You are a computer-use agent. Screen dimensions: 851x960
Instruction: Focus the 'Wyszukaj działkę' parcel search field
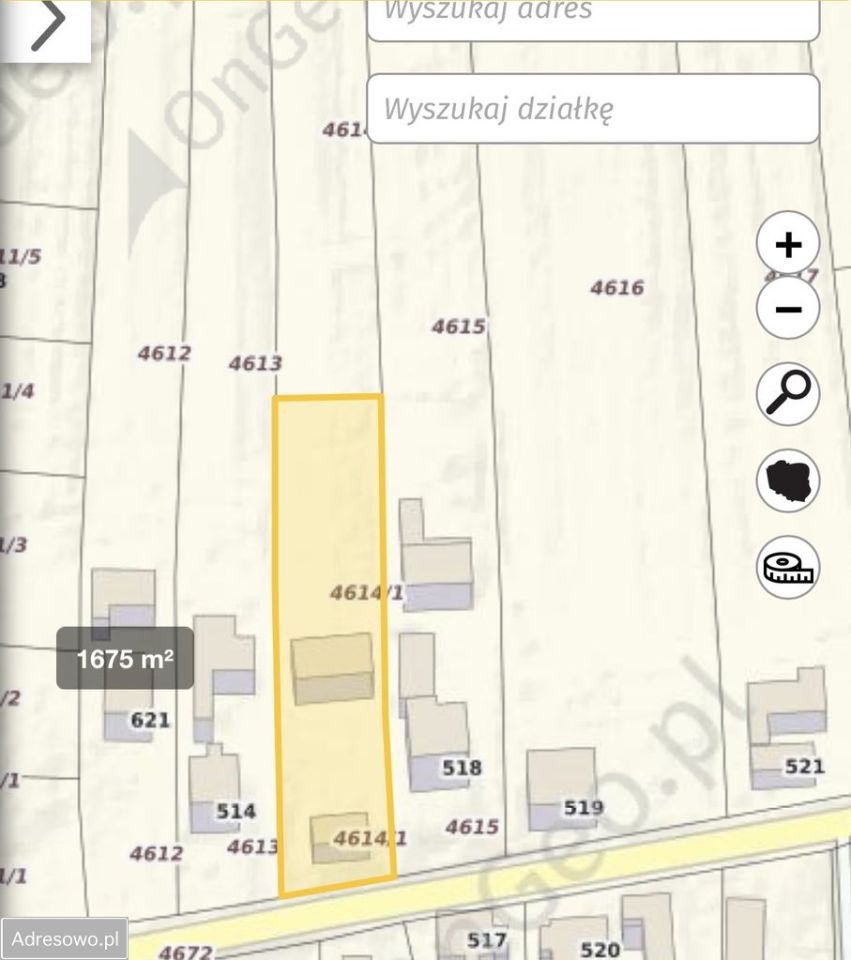coord(593,108)
